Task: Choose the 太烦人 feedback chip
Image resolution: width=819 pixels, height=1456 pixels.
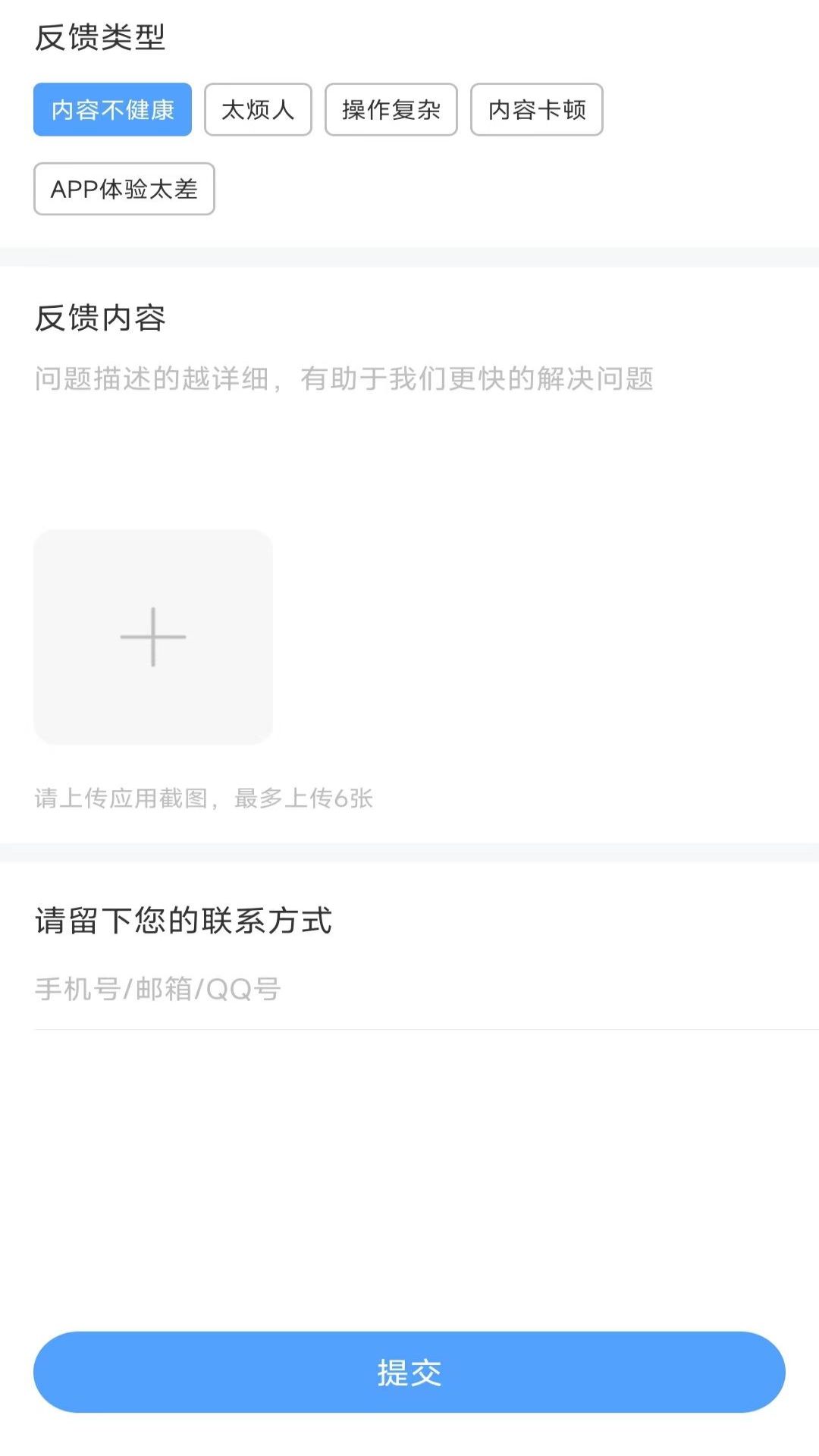Action: coord(258,110)
